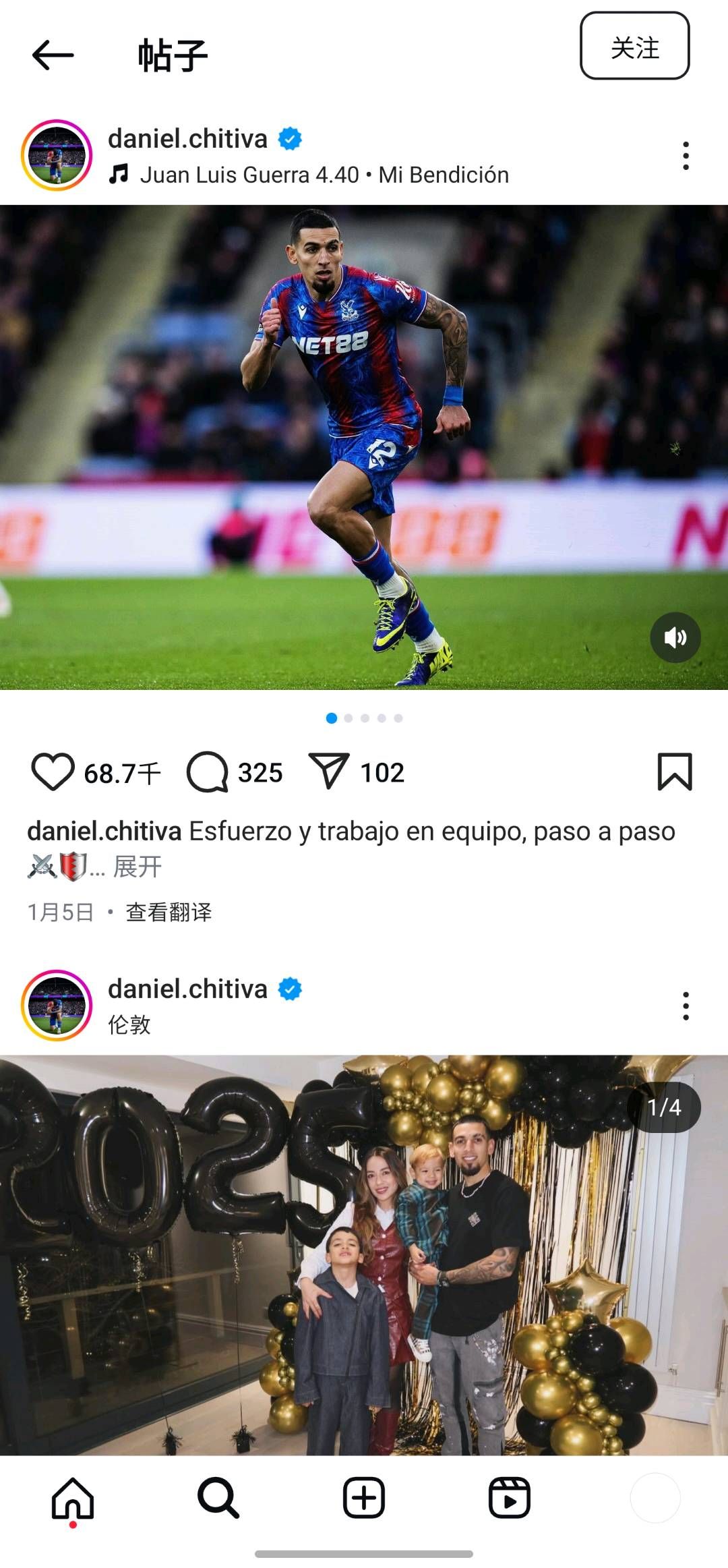
Task: Bookmark the football post
Action: tap(675, 772)
